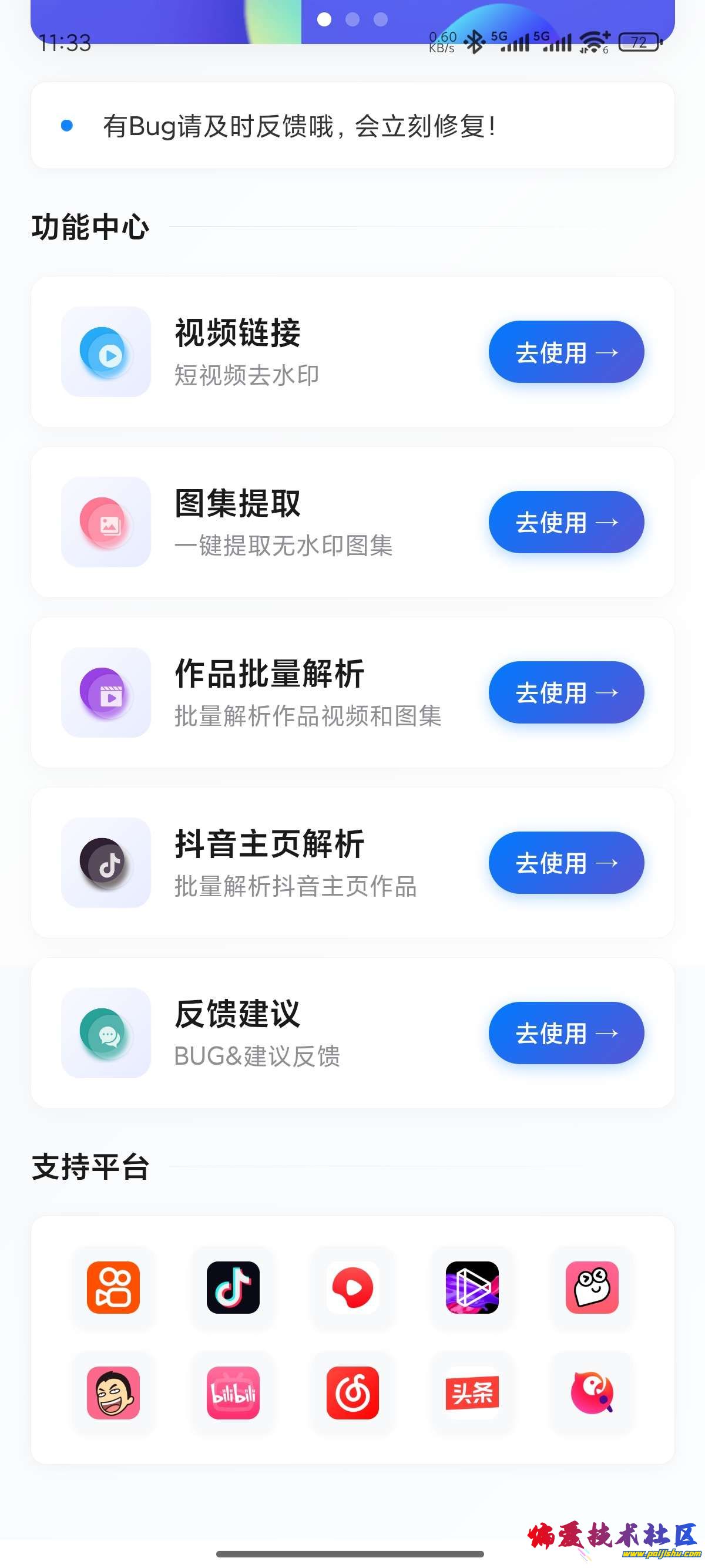The image size is (705, 1568).
Task: Open the 作品批量解析 purple clapperboard icon
Action: click(x=106, y=693)
